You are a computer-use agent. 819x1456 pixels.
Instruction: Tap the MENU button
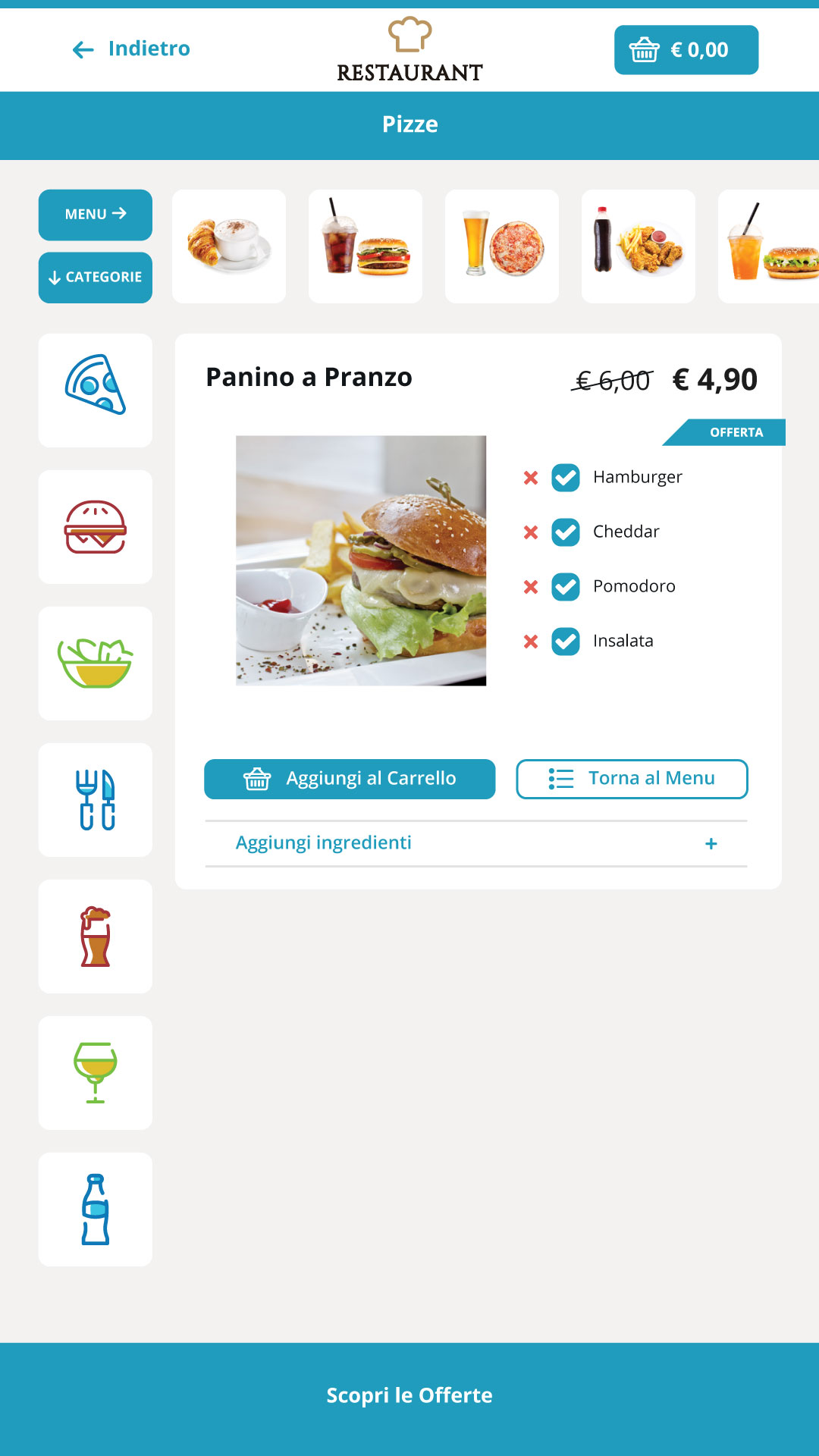point(96,215)
